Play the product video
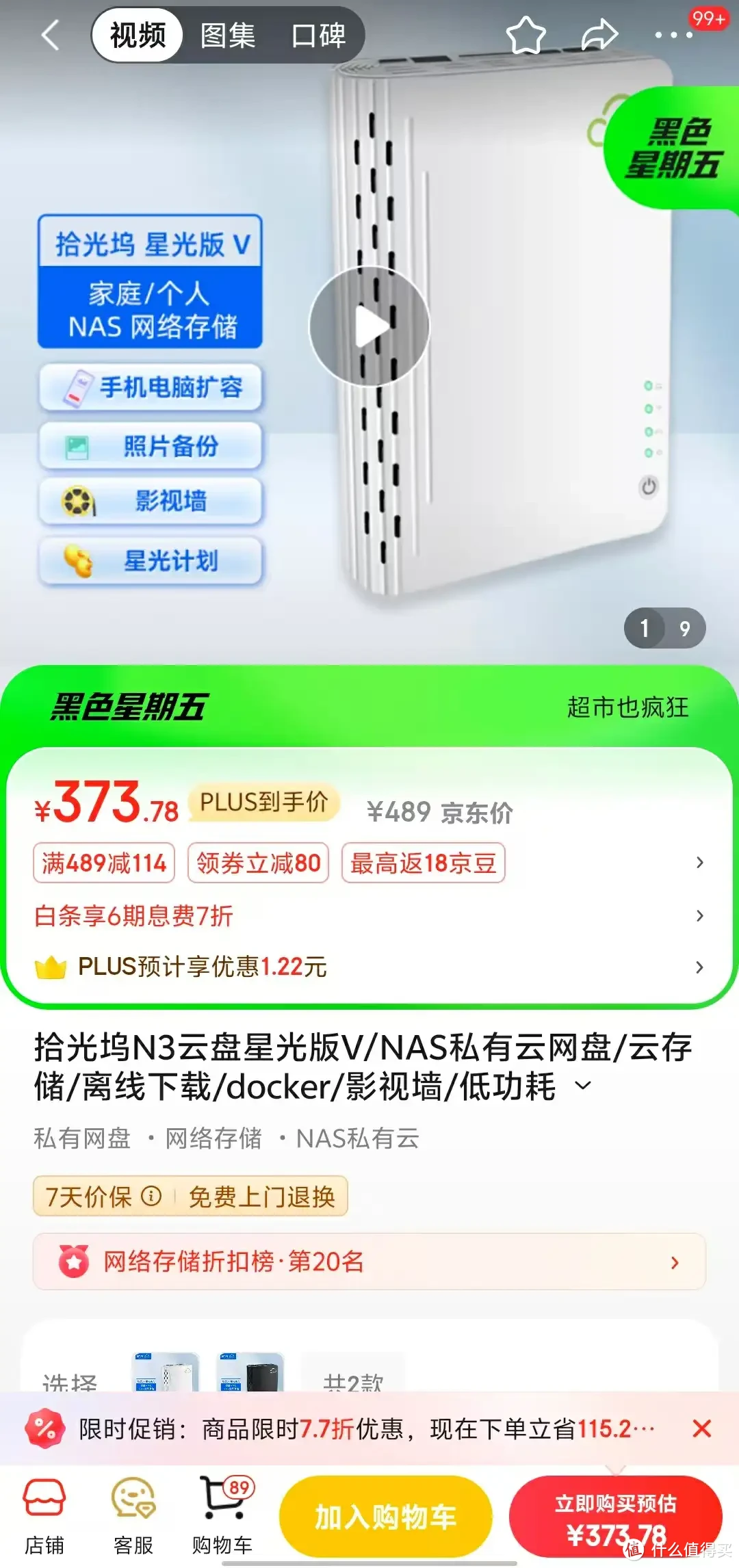This screenshot has height=1568, width=739. tap(369, 326)
